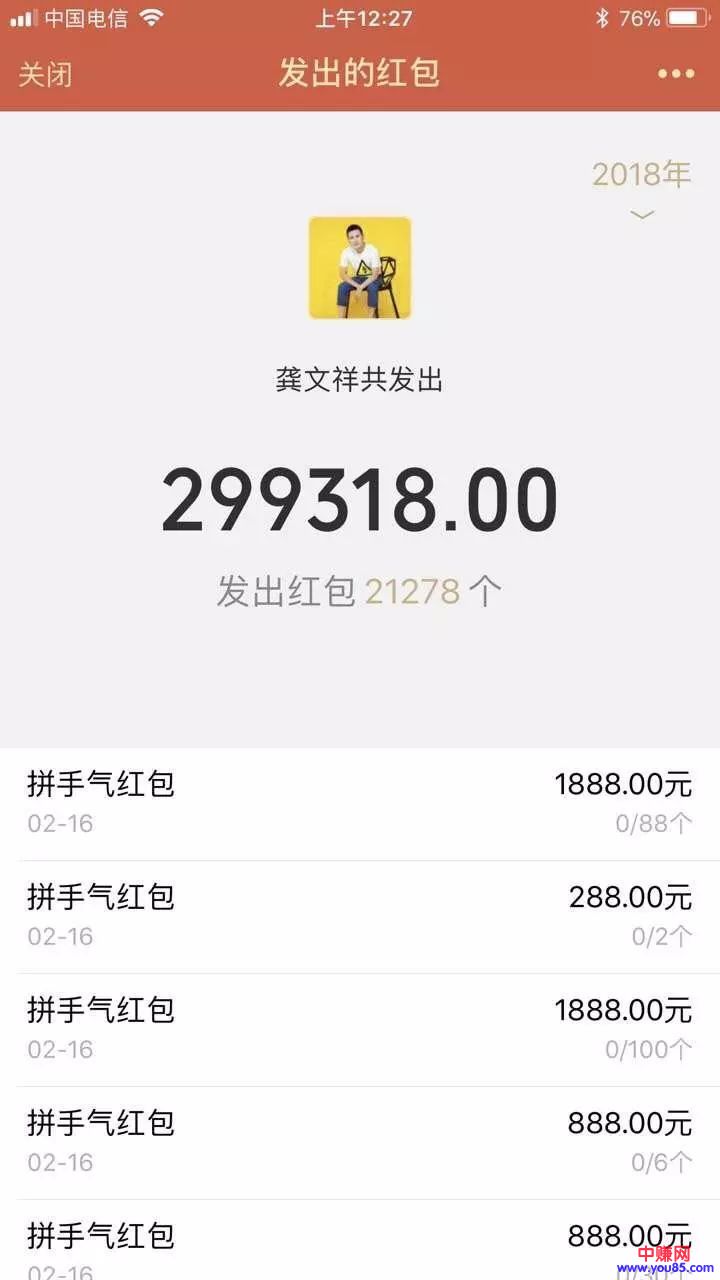The image size is (720, 1280).
Task: Open the 1888.00元 red packet with 0/88个
Action: [x=360, y=804]
